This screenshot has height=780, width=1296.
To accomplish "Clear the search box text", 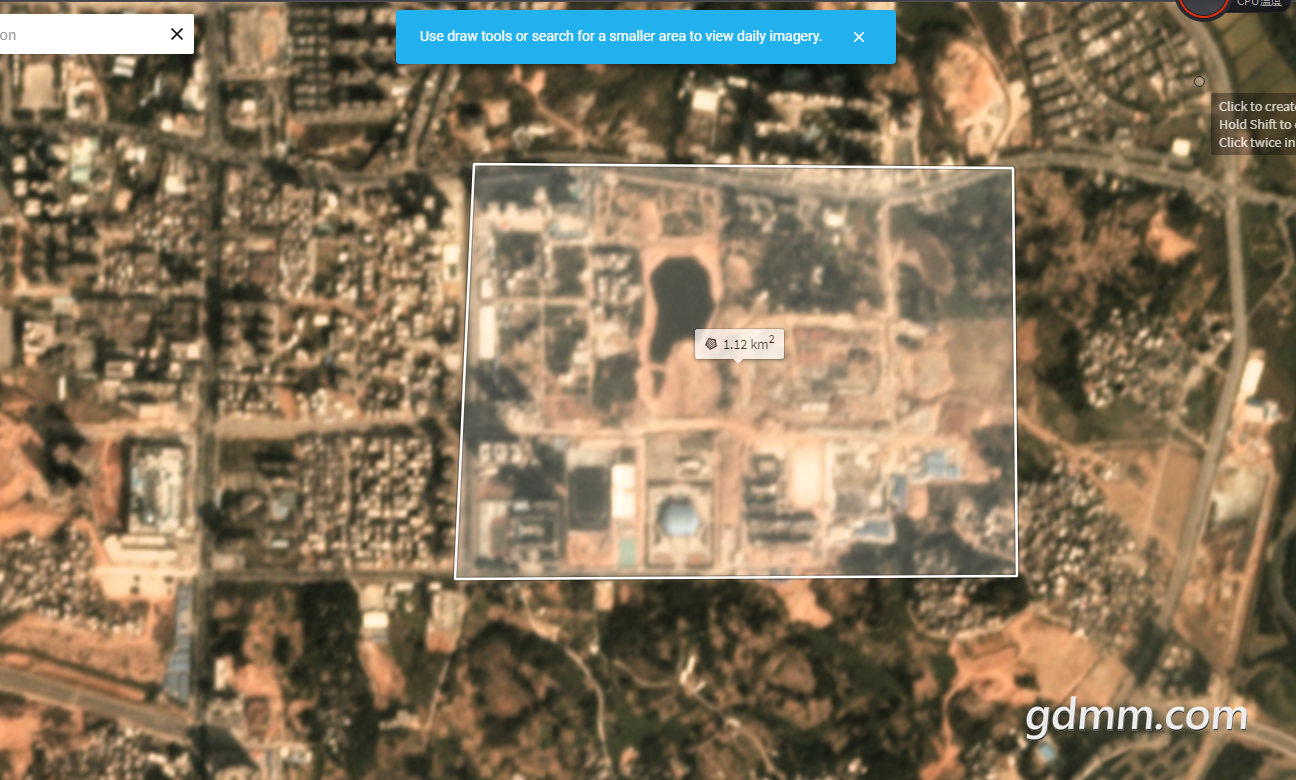I will (x=177, y=35).
